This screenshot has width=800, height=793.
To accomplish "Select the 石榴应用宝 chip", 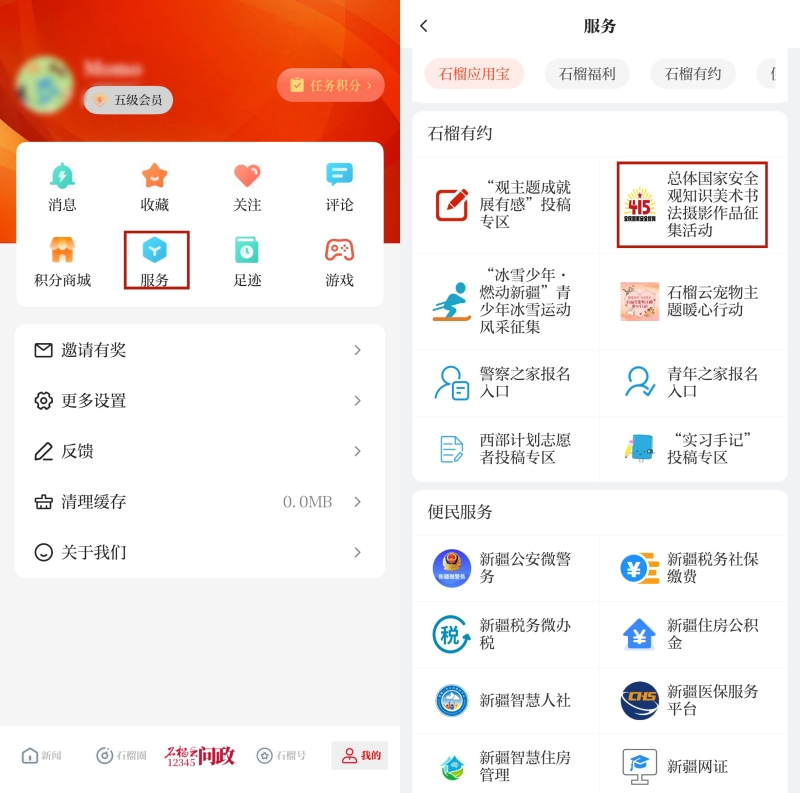I will pos(474,74).
